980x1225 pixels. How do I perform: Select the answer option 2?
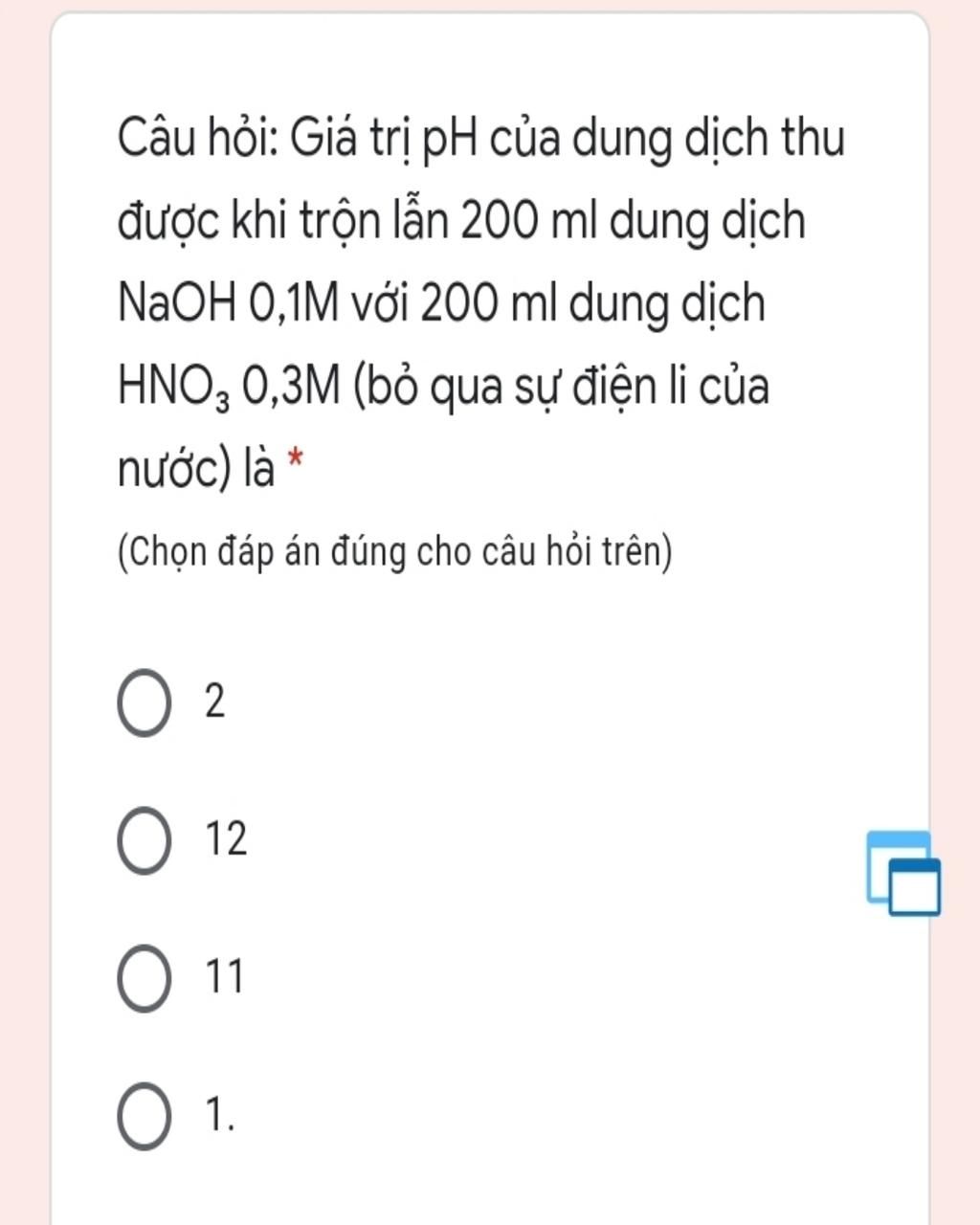click(x=145, y=704)
